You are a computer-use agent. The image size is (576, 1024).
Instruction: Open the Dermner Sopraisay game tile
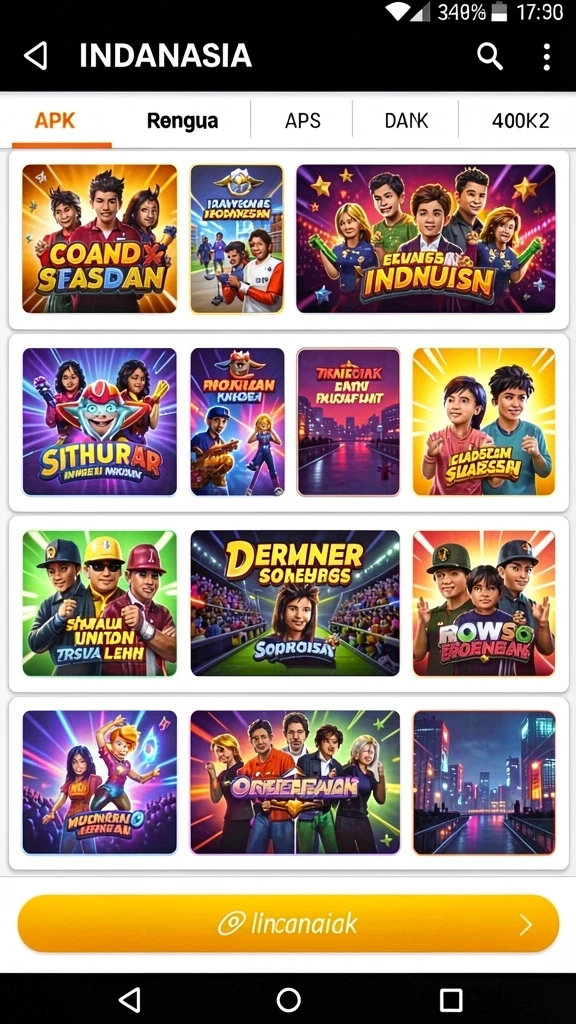(295, 603)
